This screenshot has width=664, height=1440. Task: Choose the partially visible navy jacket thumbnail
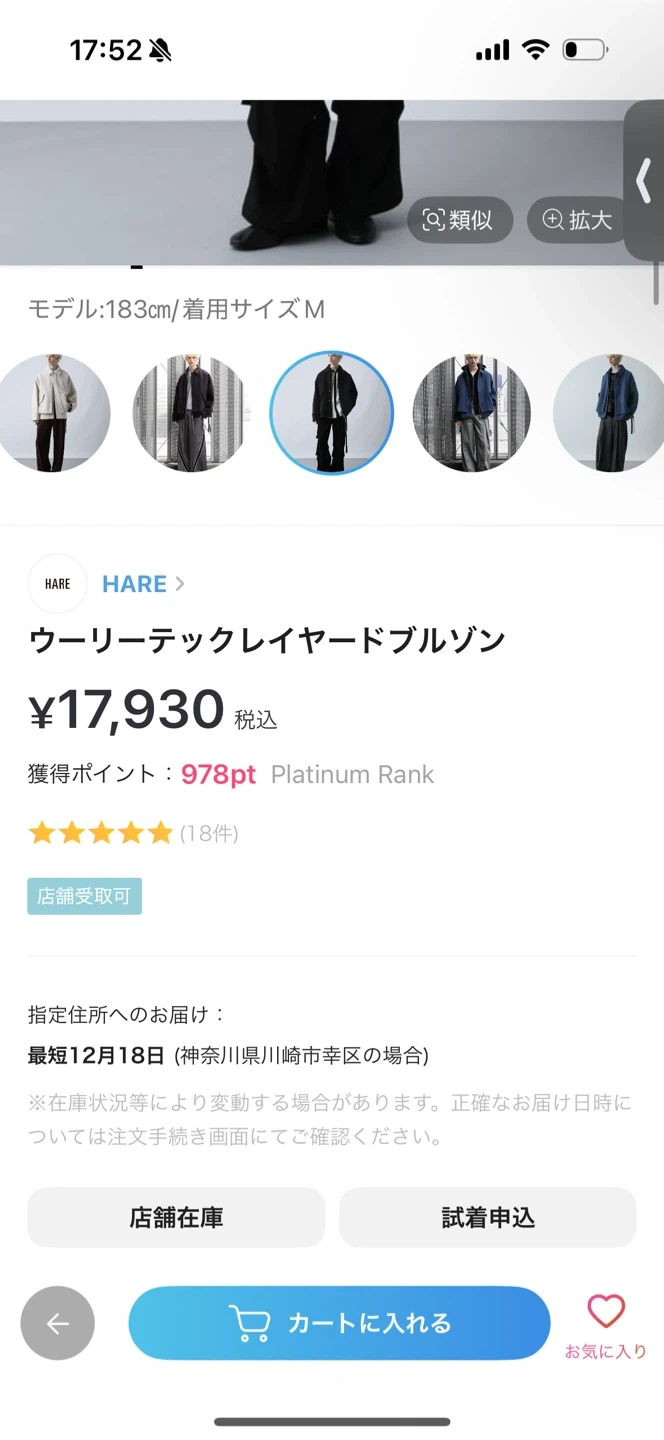coord(610,412)
